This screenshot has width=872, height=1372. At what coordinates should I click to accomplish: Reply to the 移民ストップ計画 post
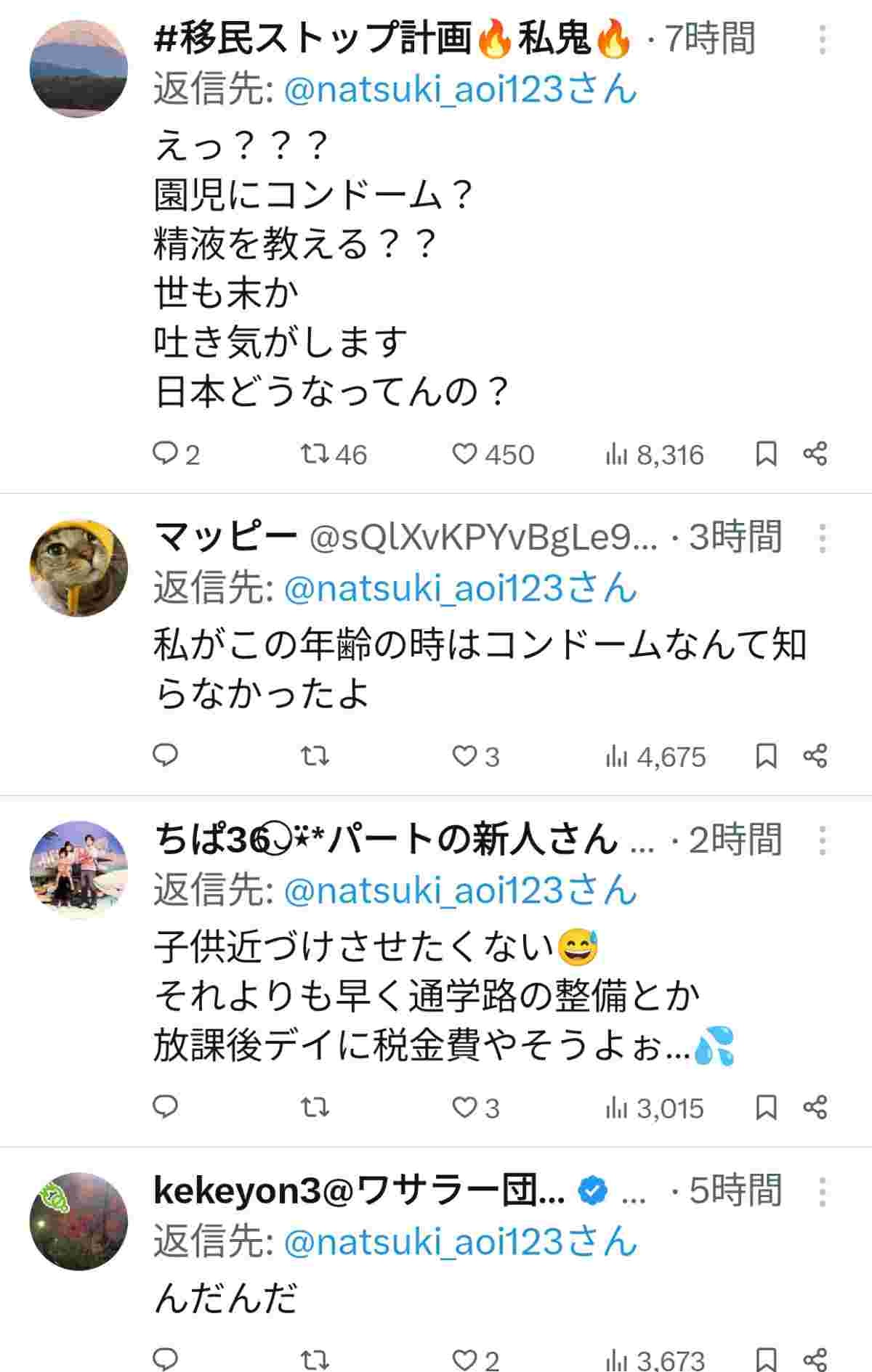pos(166,455)
